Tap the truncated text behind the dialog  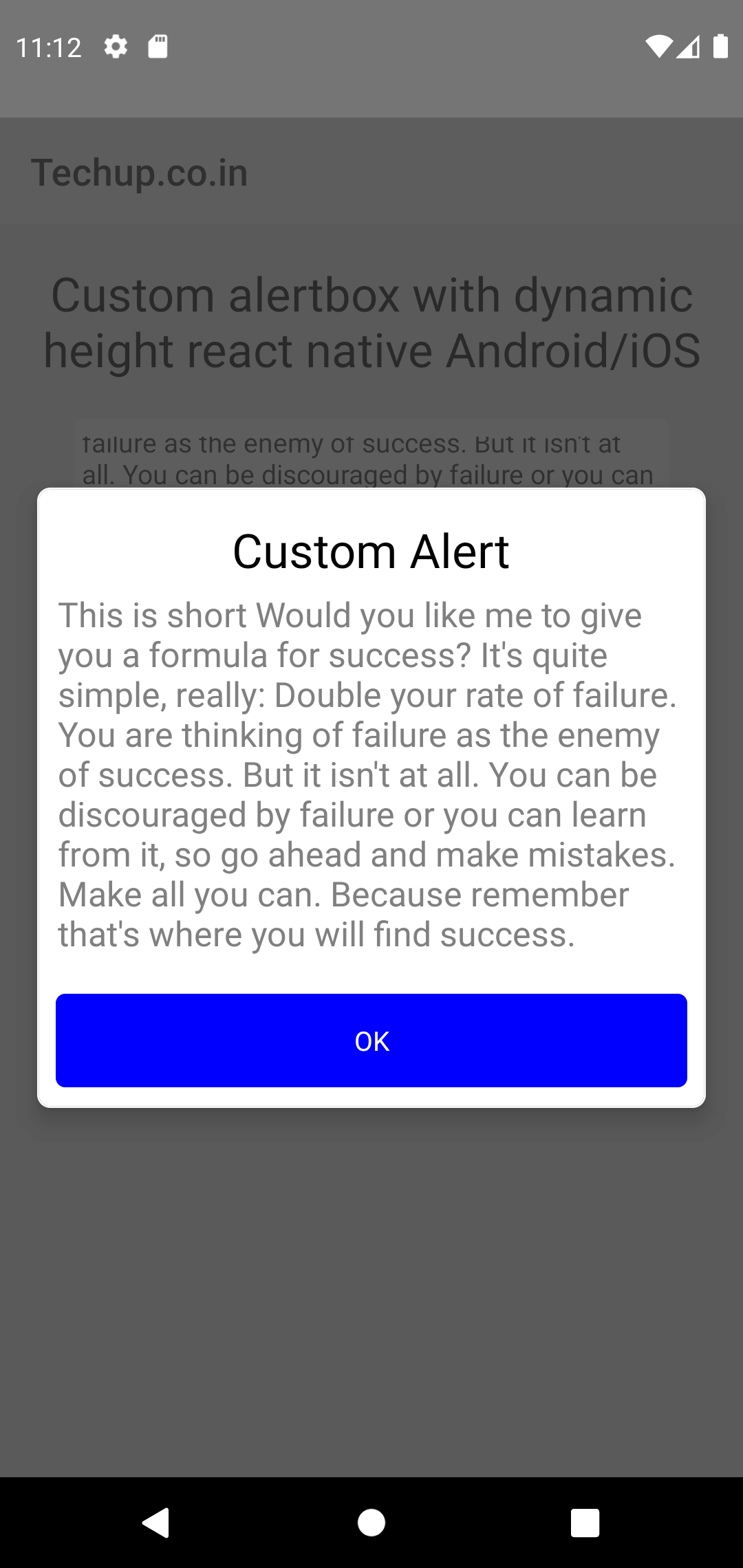(x=371, y=457)
